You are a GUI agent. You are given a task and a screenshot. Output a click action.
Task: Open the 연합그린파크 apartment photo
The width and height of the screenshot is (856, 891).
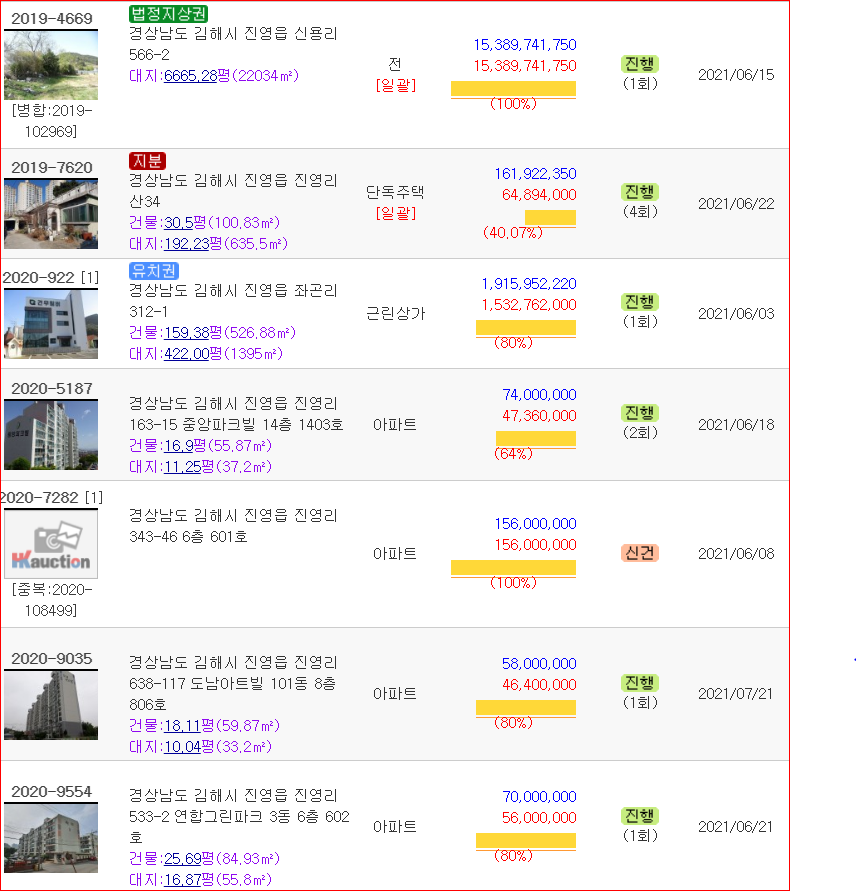(x=51, y=838)
